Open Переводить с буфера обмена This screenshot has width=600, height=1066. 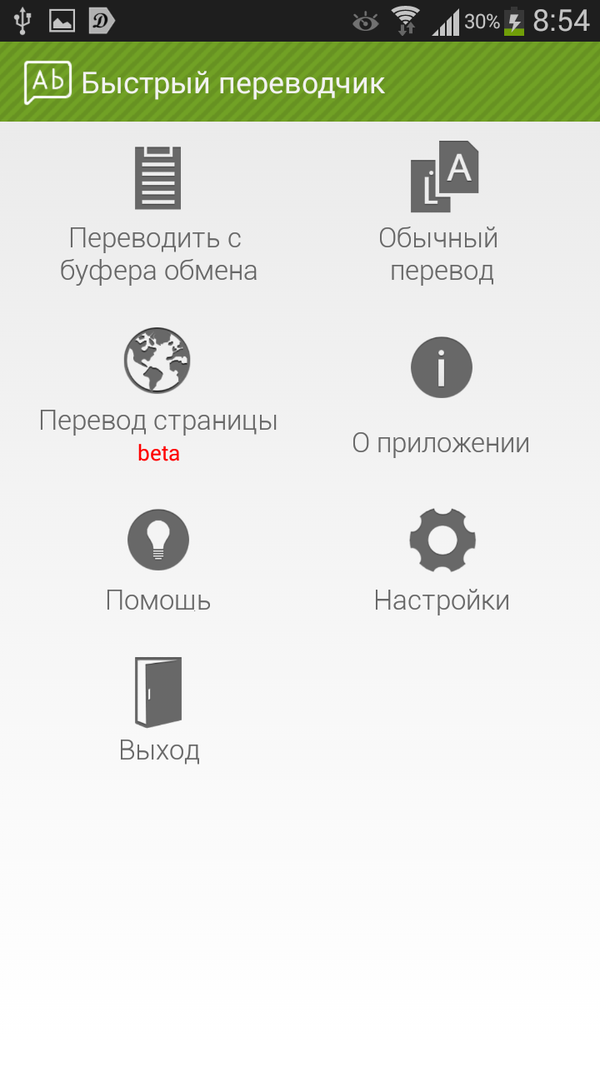158,213
